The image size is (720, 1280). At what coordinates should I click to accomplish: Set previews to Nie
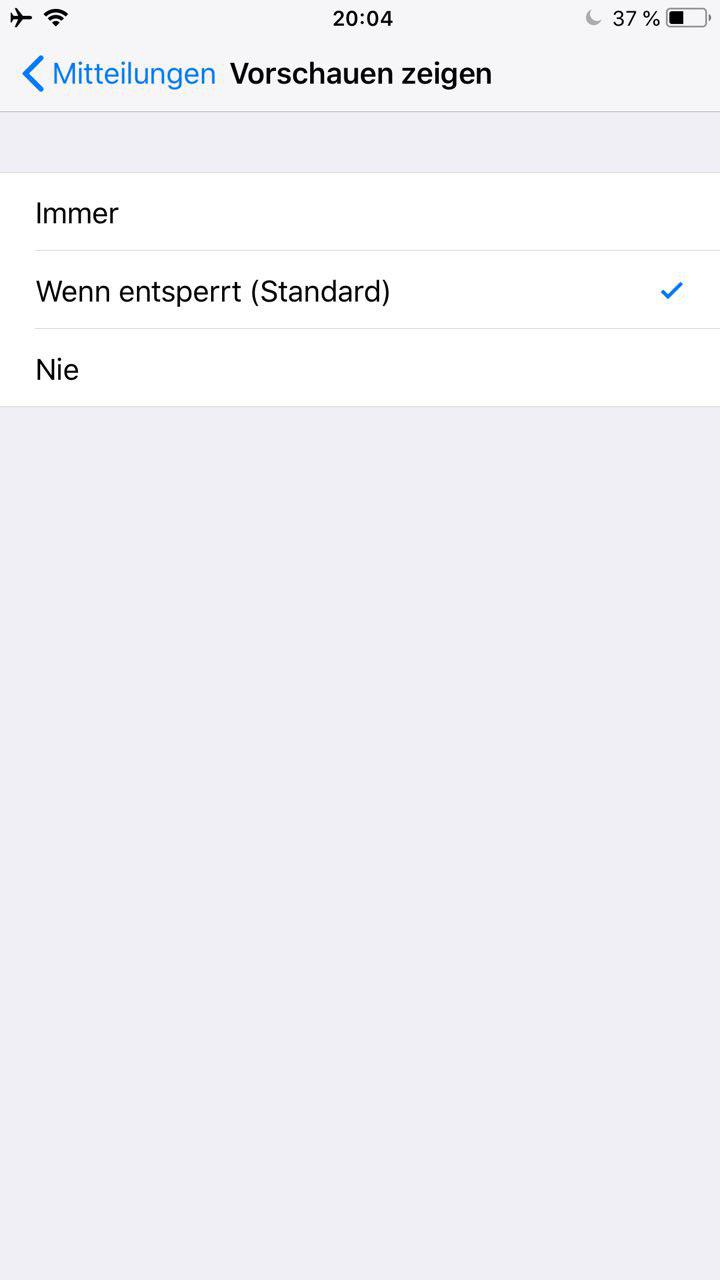pyautogui.click(x=360, y=369)
